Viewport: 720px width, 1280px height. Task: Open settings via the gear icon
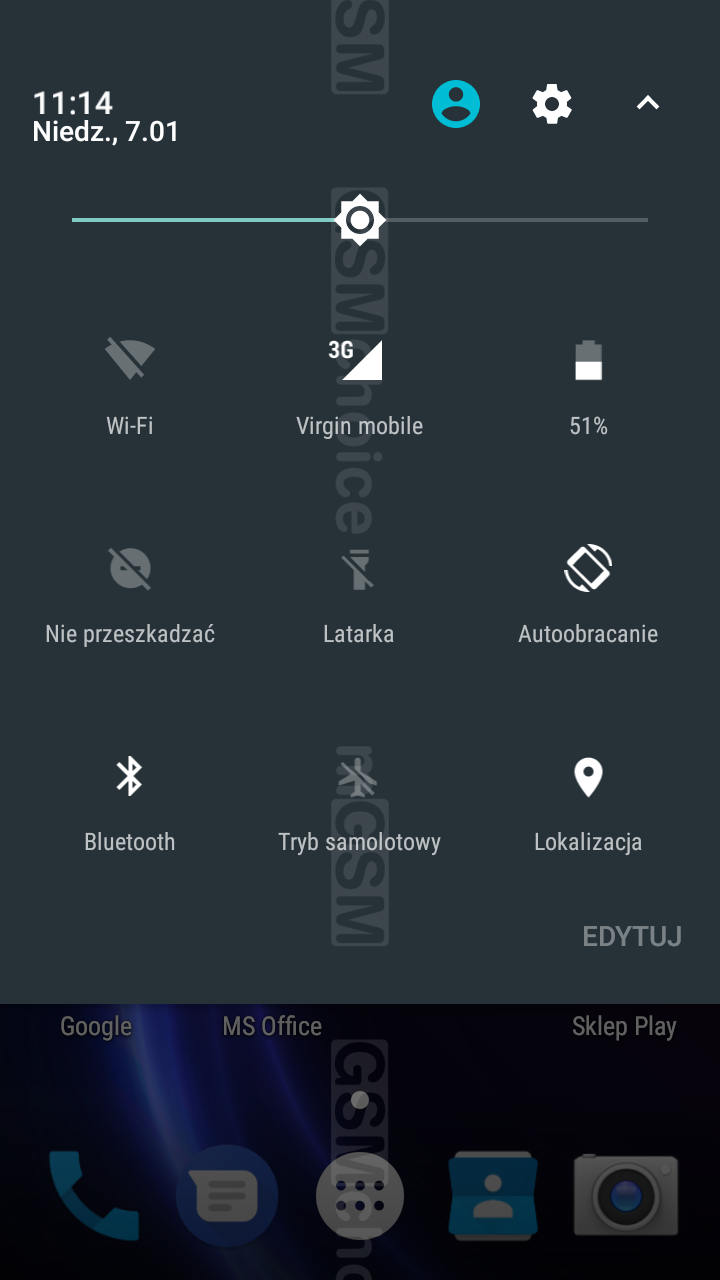click(x=552, y=104)
